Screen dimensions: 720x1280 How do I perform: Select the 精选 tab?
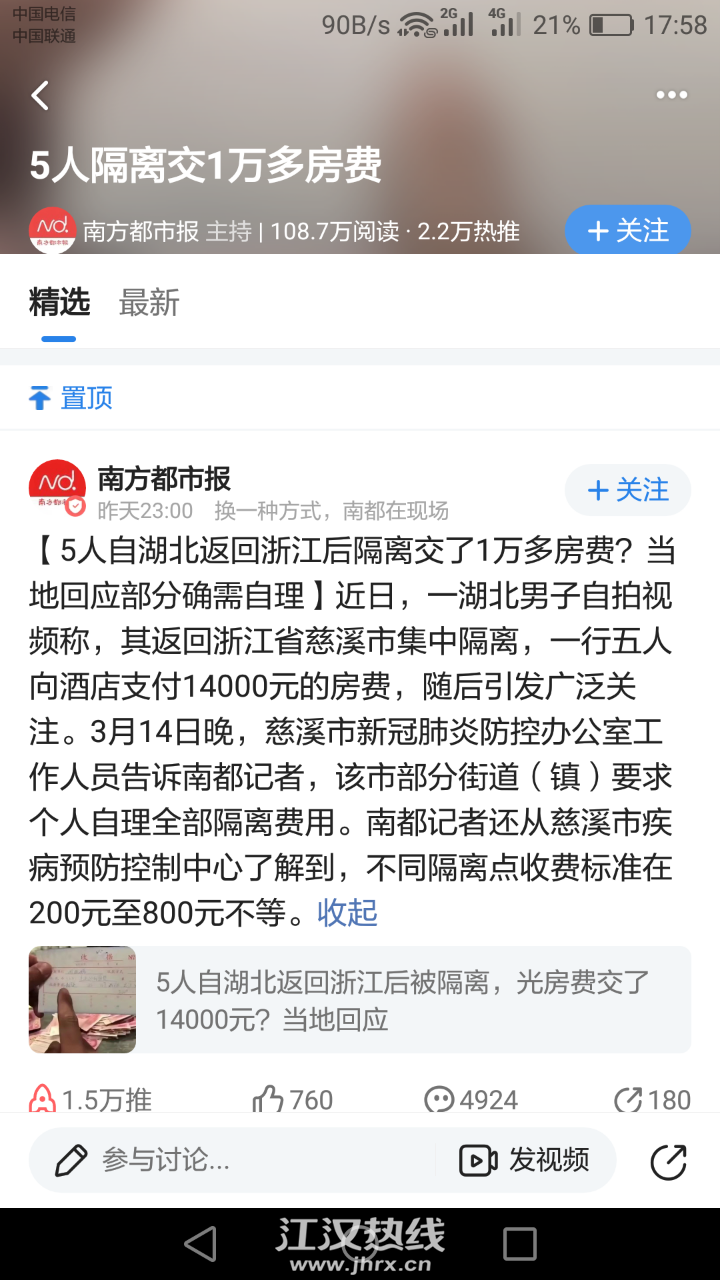tap(59, 303)
